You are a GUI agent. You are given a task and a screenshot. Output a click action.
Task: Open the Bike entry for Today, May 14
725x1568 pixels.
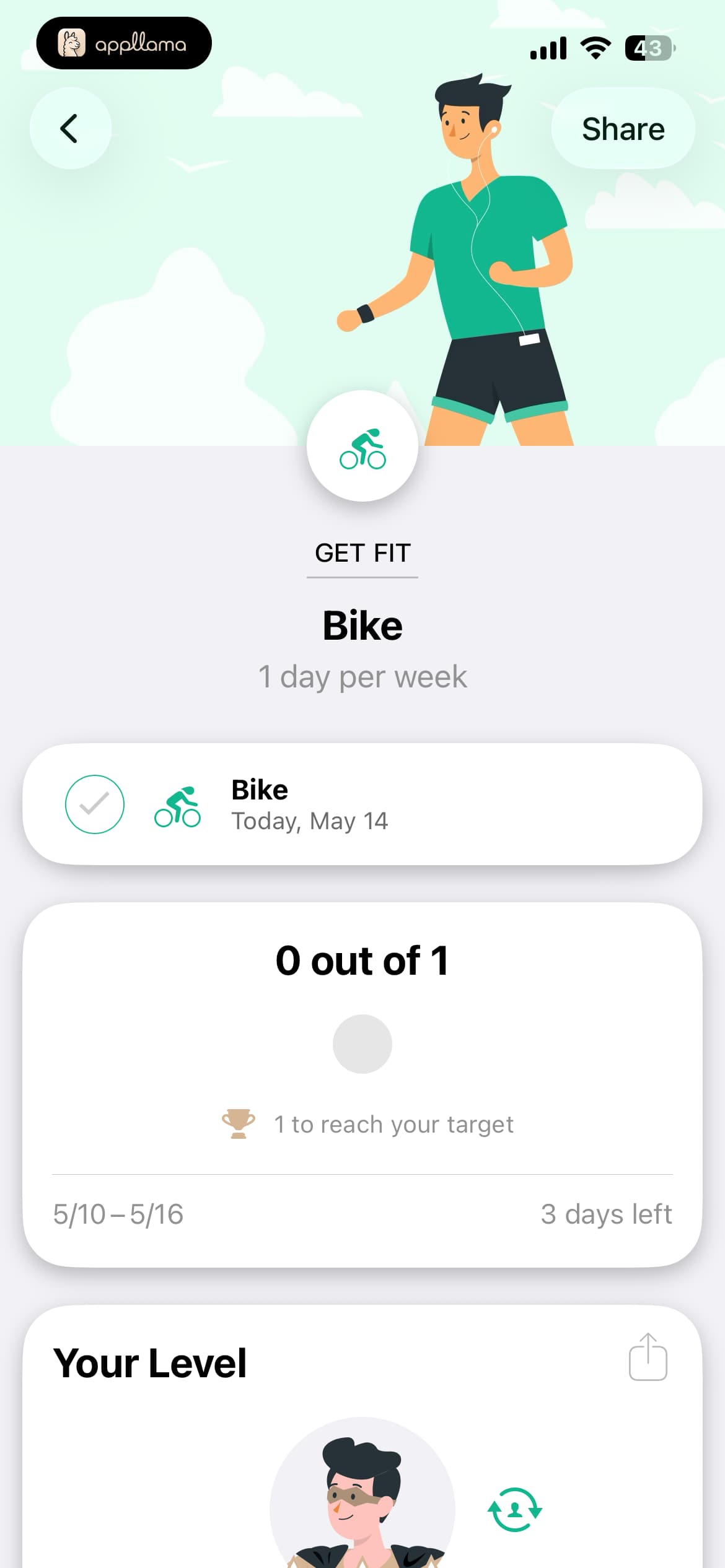362,804
